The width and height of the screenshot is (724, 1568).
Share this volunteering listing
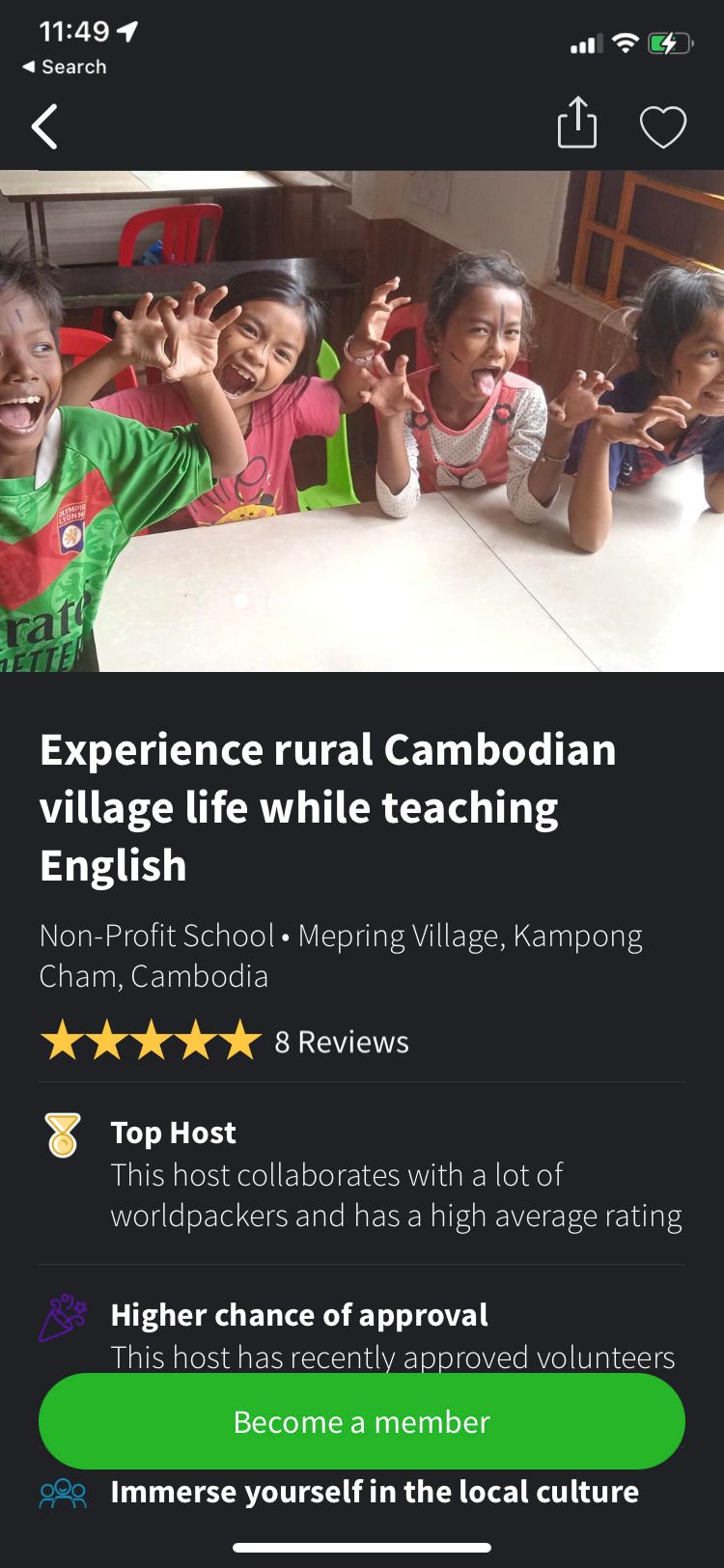577,124
